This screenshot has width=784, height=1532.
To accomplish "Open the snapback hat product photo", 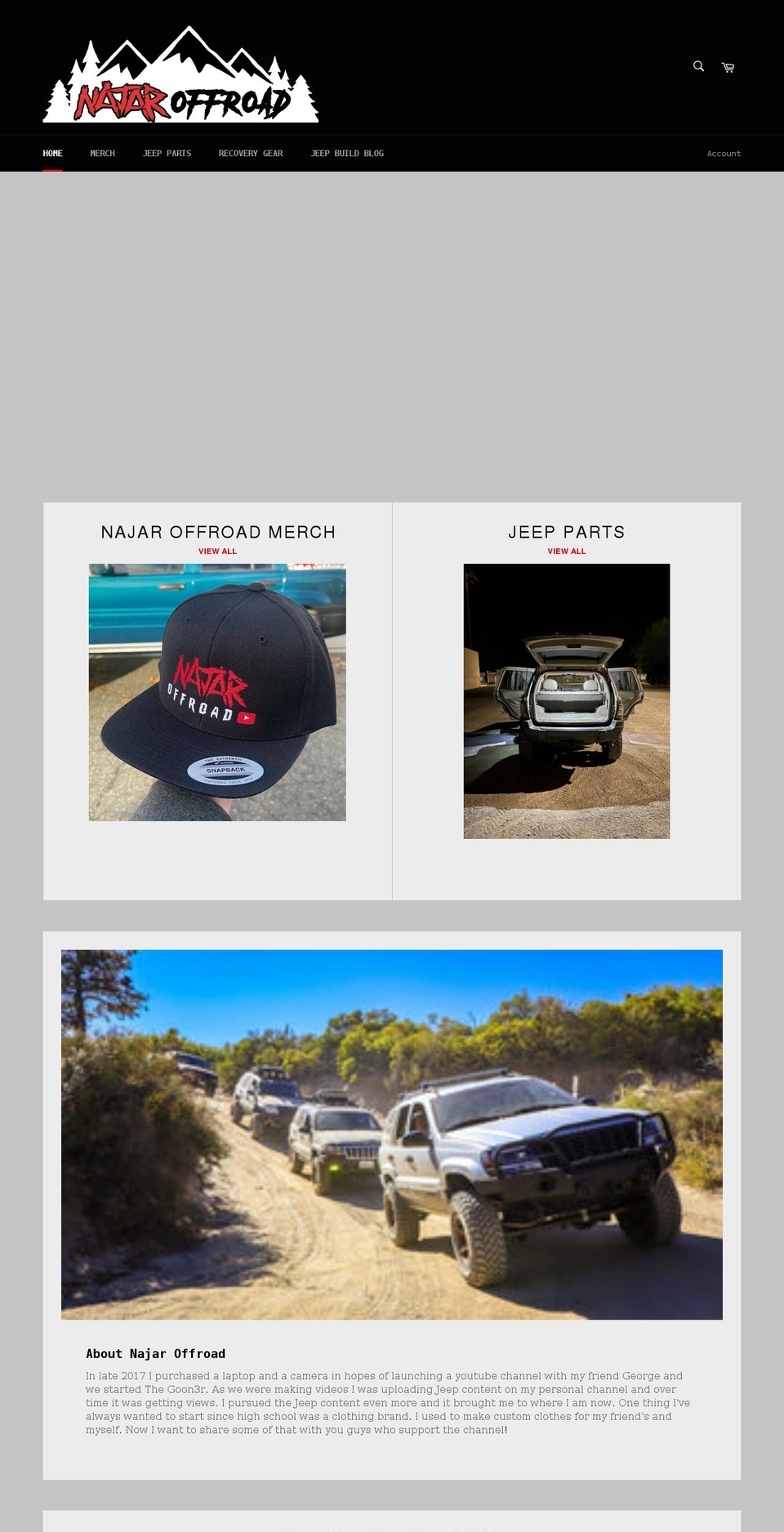I will coord(216,690).
